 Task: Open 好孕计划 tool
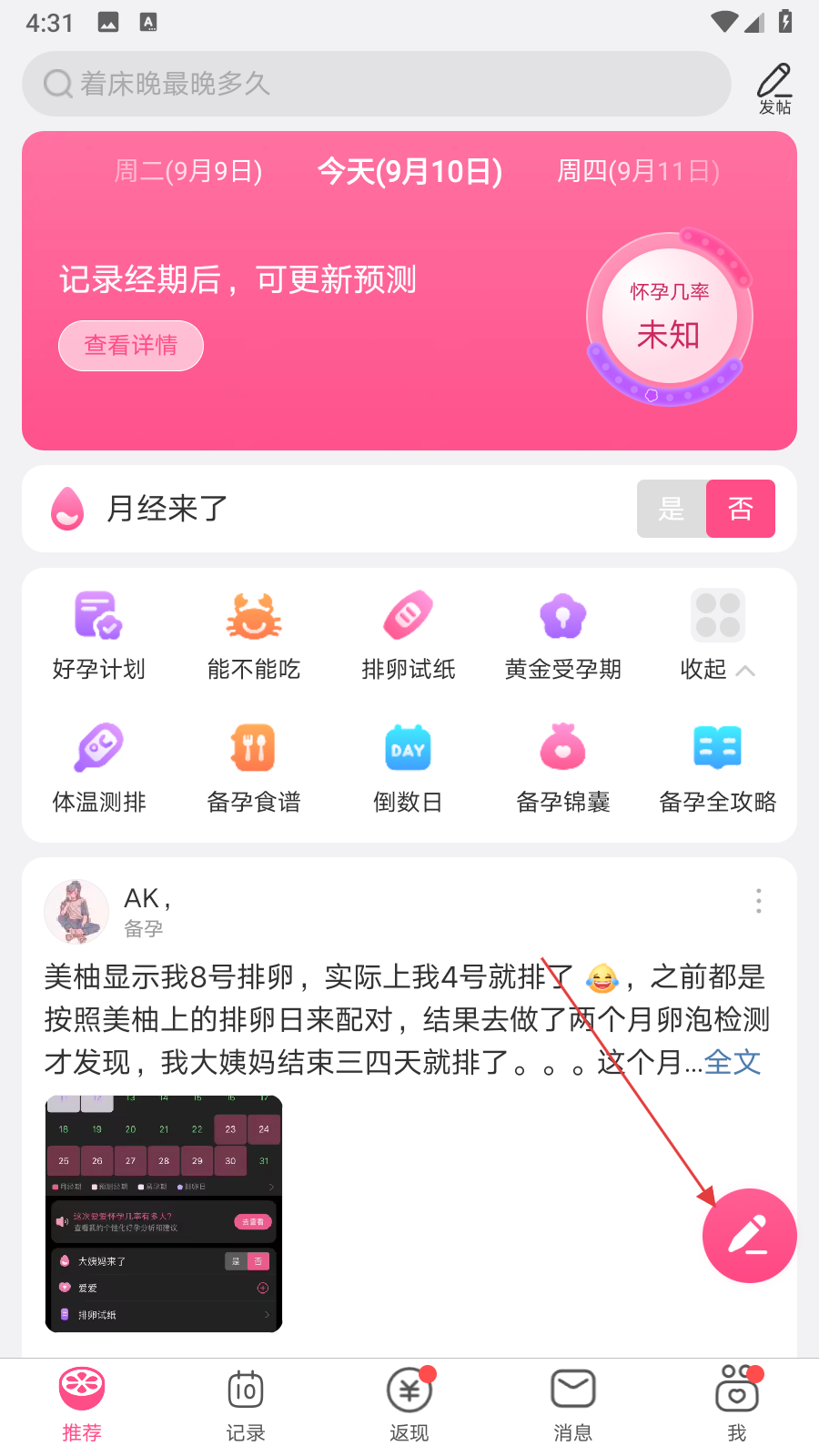click(x=99, y=635)
